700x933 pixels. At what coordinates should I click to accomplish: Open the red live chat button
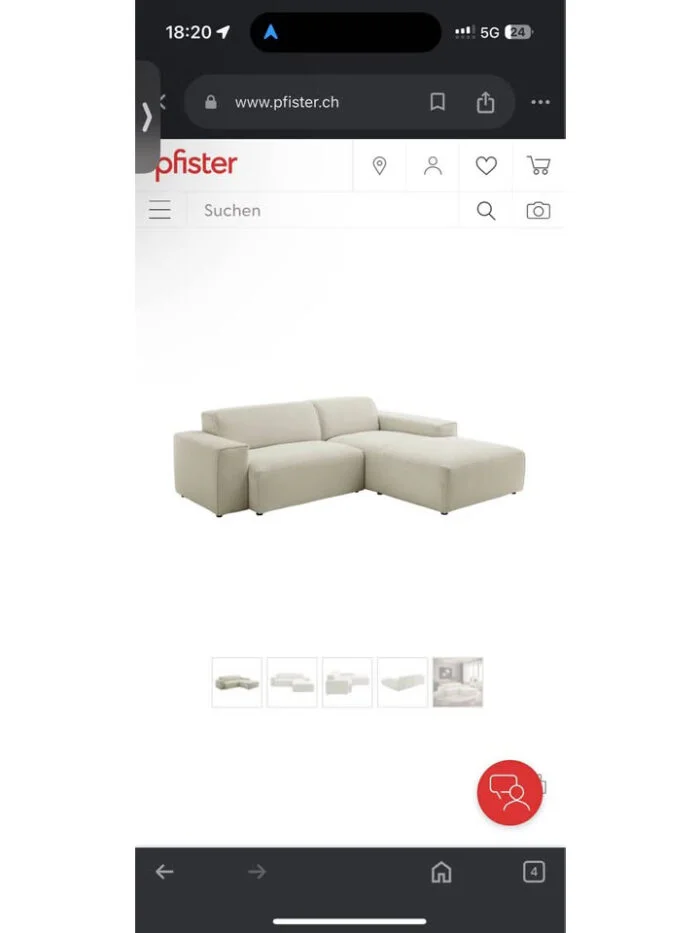tap(510, 793)
